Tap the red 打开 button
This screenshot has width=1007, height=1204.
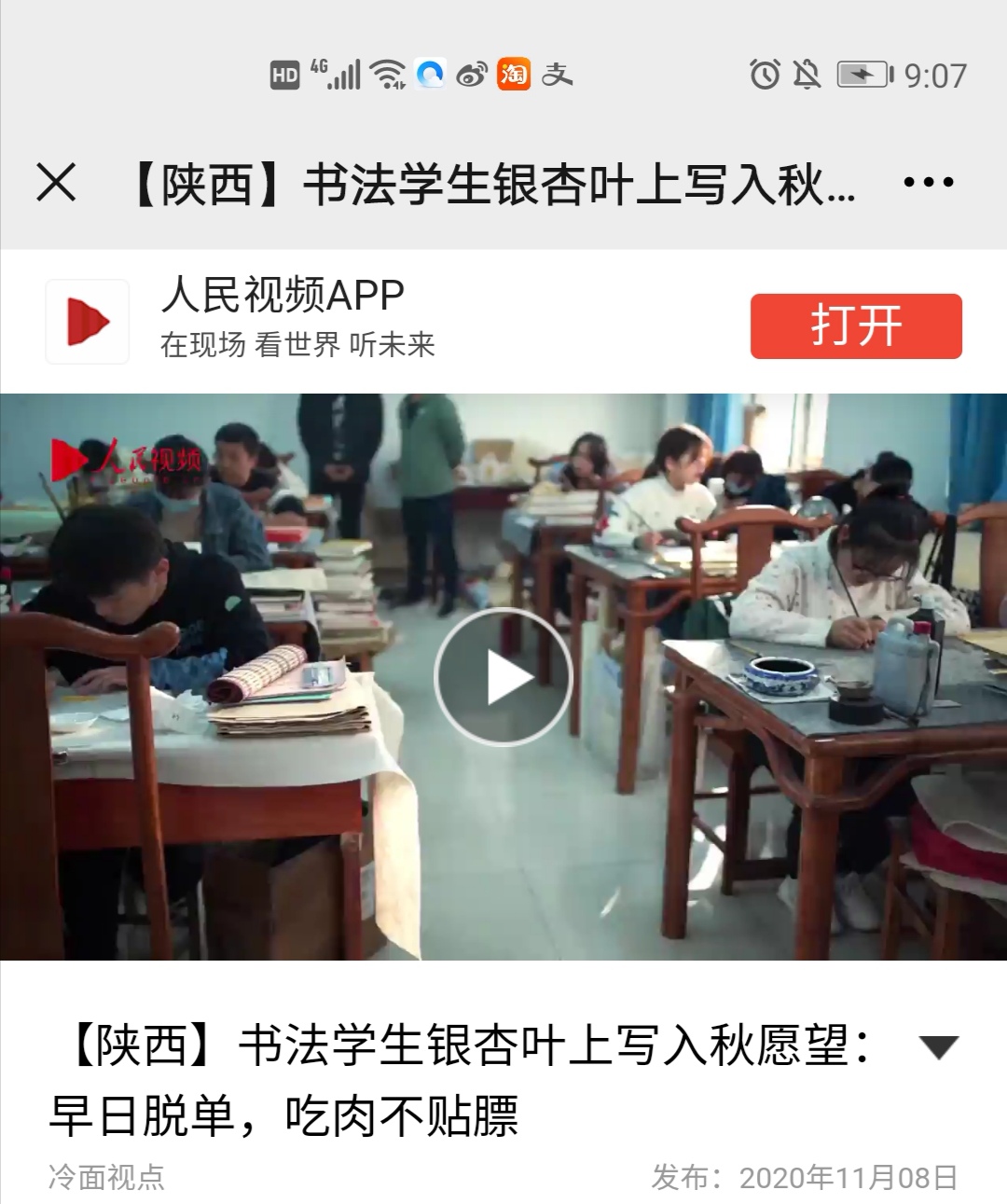point(855,326)
